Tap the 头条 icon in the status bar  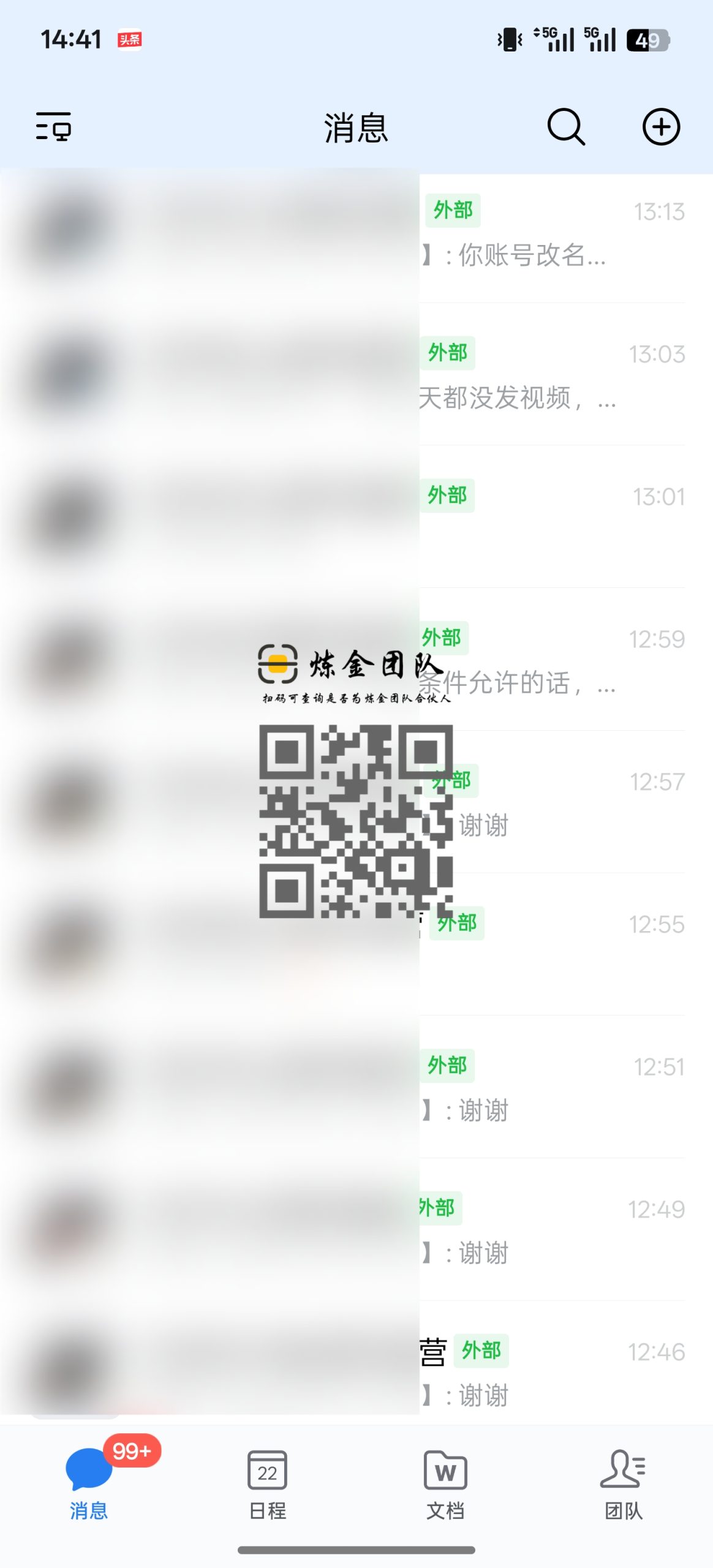tap(129, 39)
